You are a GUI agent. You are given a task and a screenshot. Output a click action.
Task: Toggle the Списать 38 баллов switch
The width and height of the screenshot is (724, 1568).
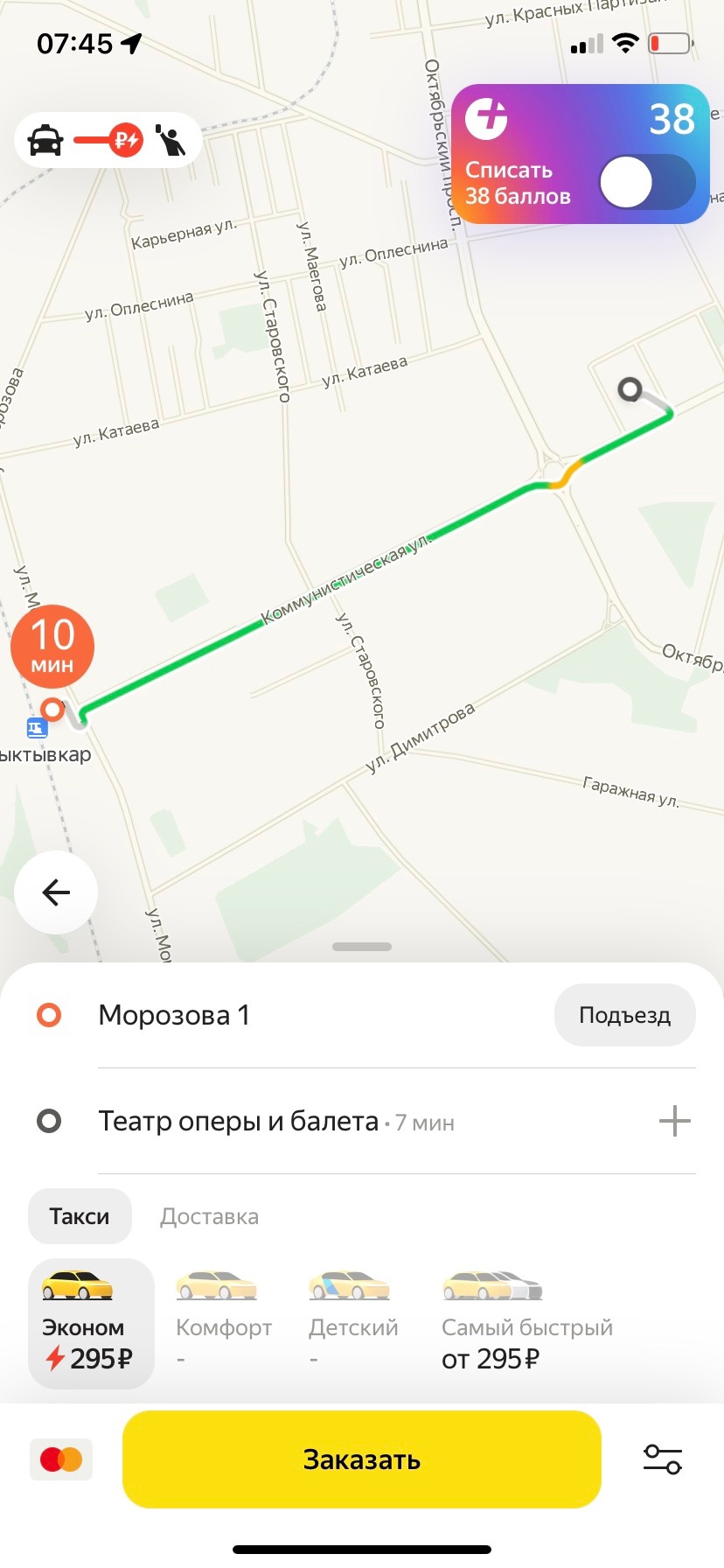coord(646,183)
